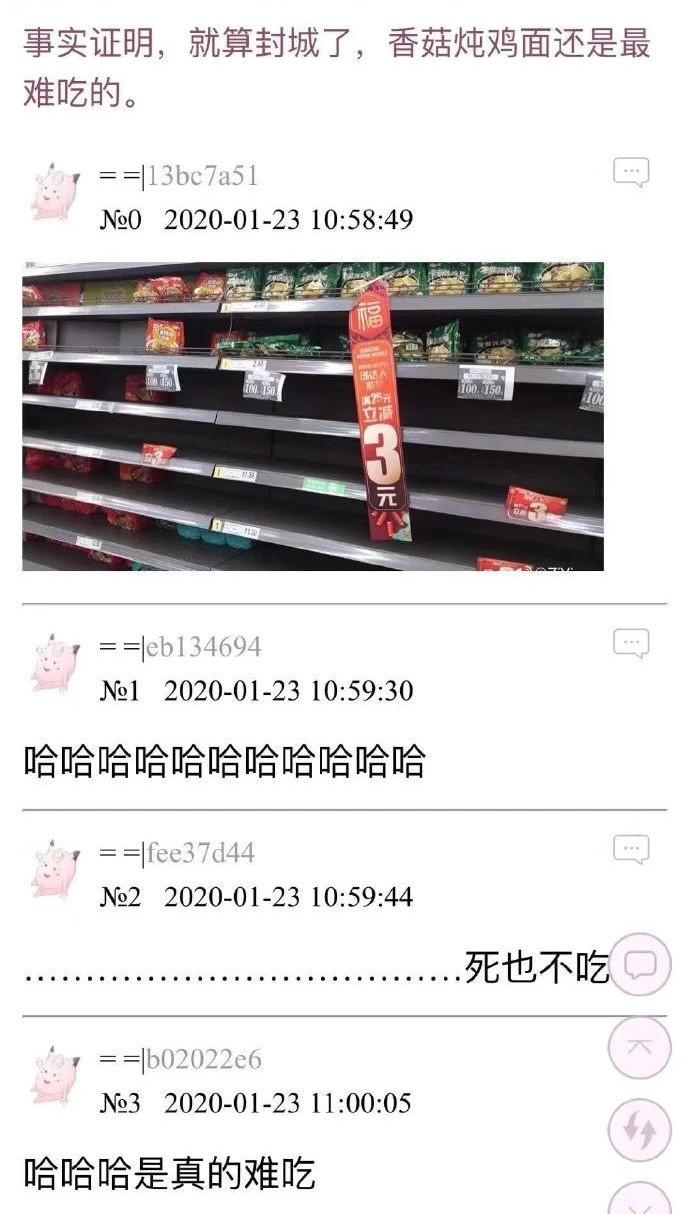This screenshot has height=1214, width=690.
Task: Tap the floating lightning refresh button
Action: click(640, 1130)
